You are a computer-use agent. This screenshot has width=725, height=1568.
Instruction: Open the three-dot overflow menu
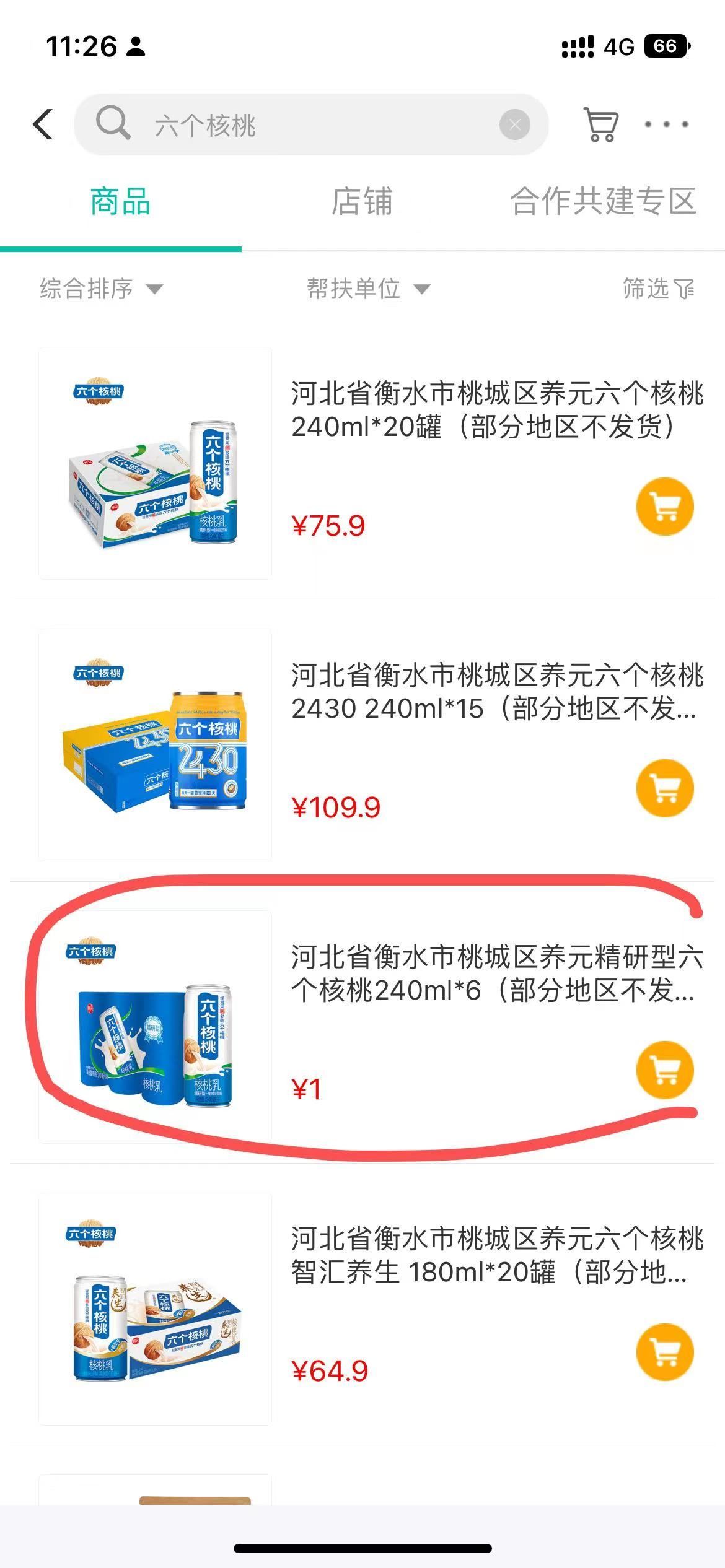[x=666, y=124]
